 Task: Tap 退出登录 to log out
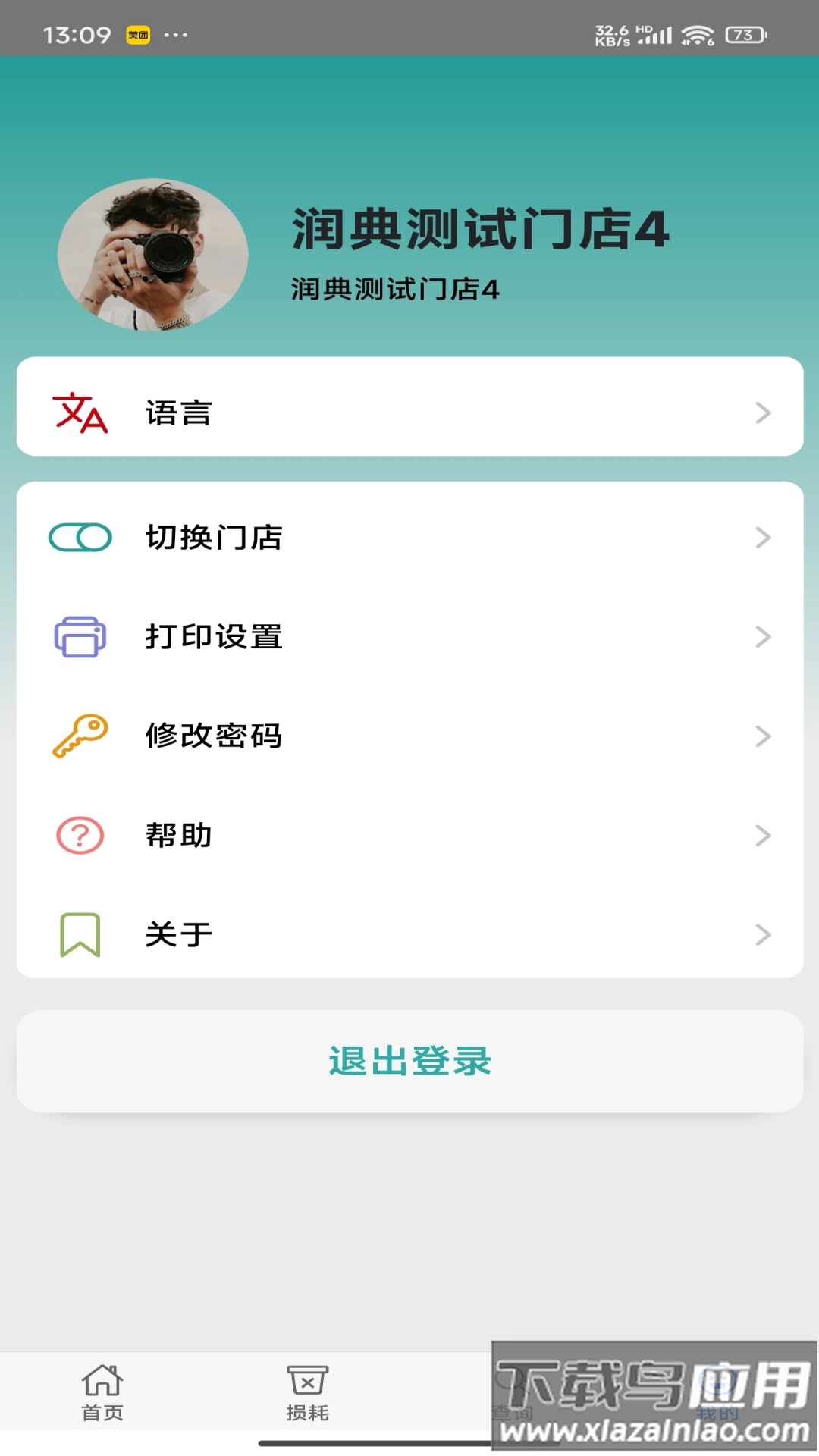(x=409, y=1061)
